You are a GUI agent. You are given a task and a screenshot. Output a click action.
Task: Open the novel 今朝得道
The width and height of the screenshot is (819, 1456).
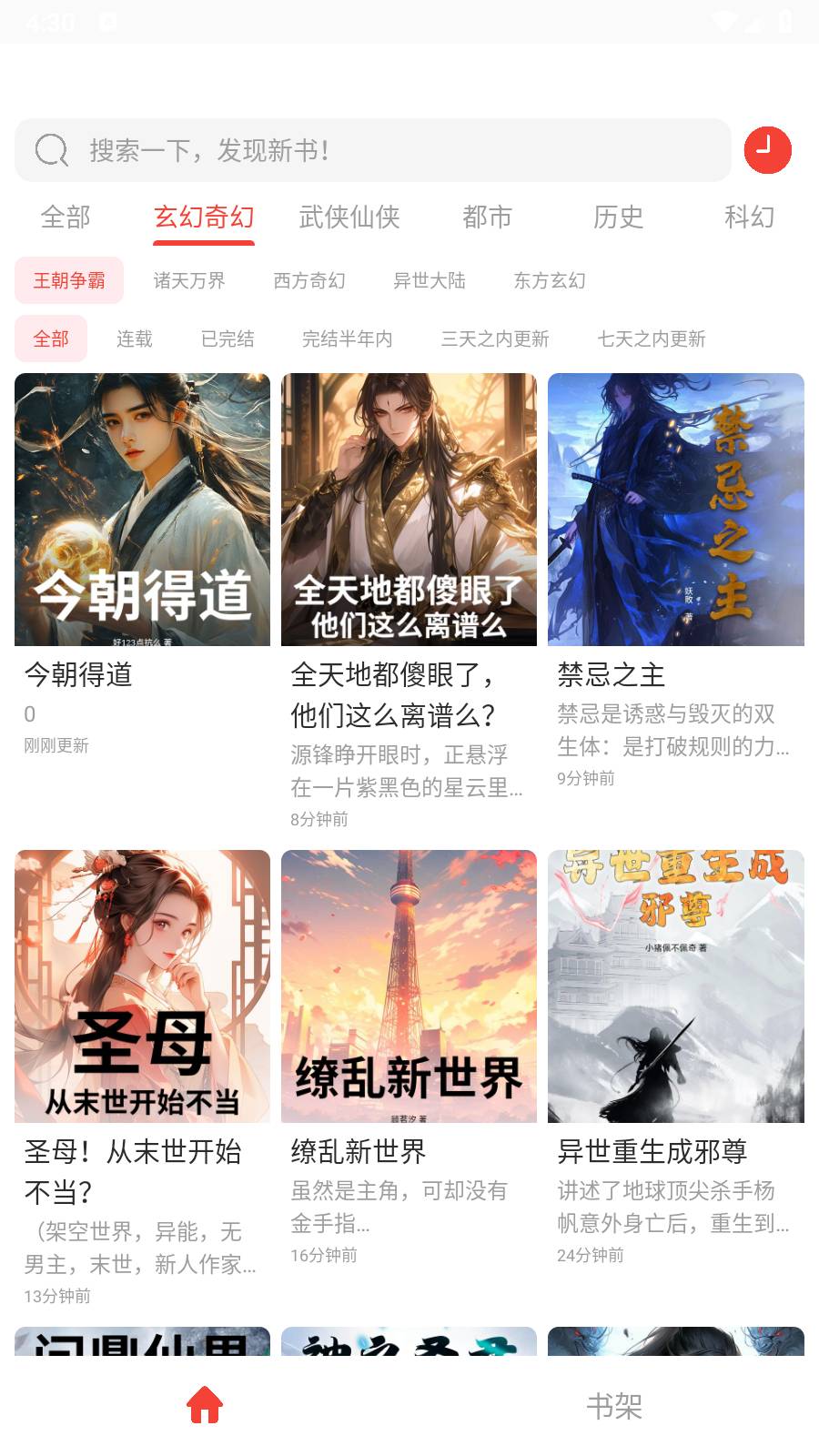pos(143,510)
